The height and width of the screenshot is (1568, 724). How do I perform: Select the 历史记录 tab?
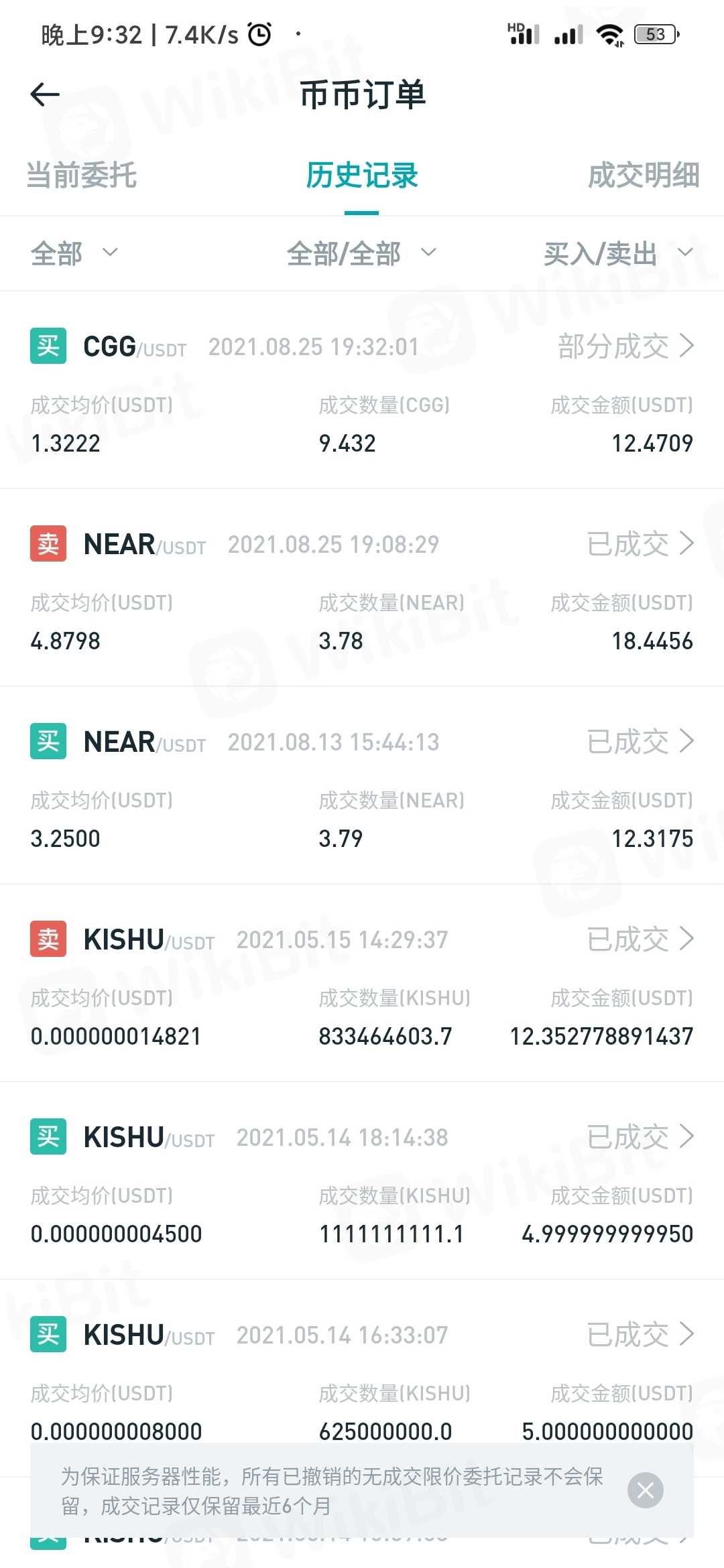tap(362, 176)
